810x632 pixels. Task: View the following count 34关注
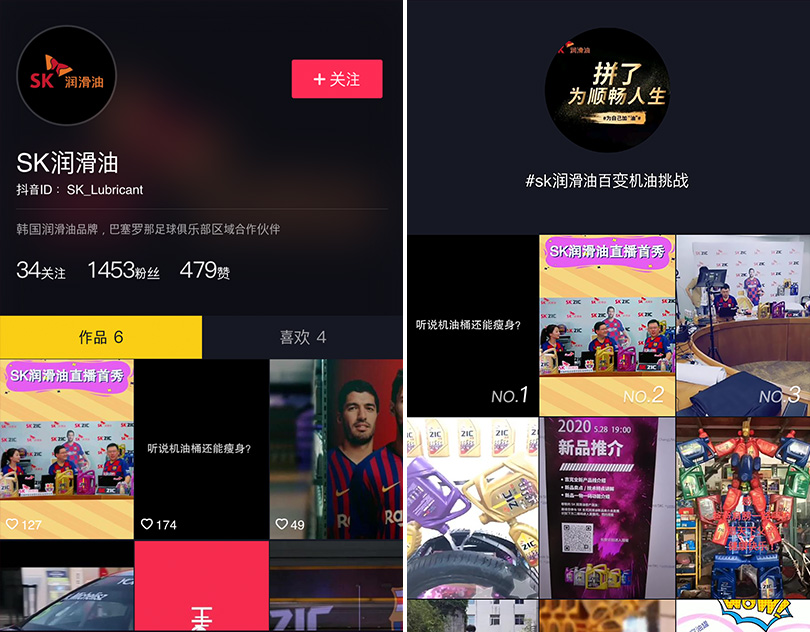41,271
